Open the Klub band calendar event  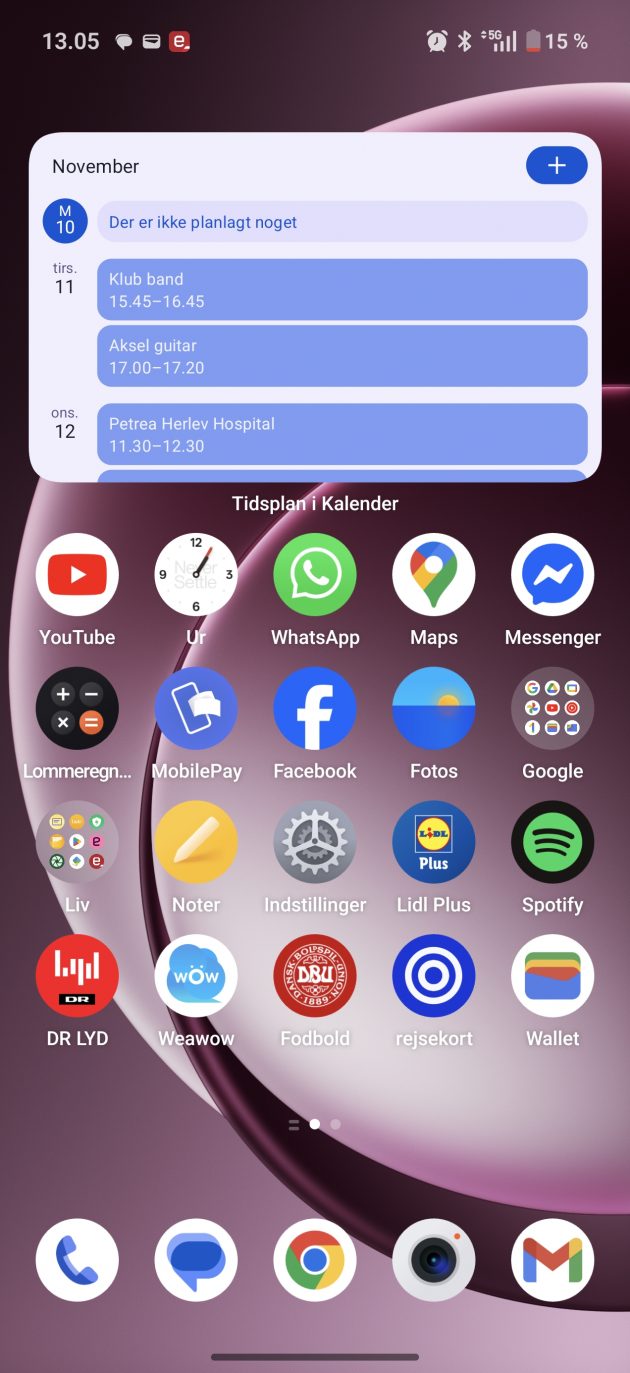coord(342,290)
